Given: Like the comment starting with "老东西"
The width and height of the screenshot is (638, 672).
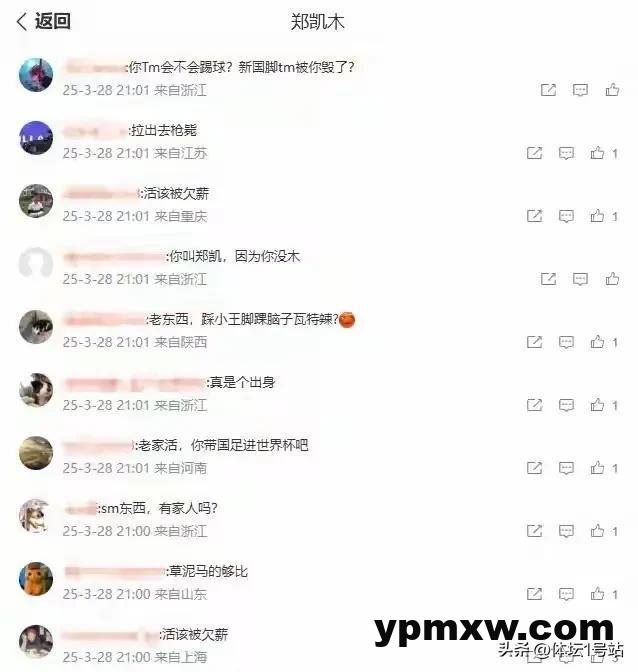Looking at the screenshot, I should click(x=598, y=342).
